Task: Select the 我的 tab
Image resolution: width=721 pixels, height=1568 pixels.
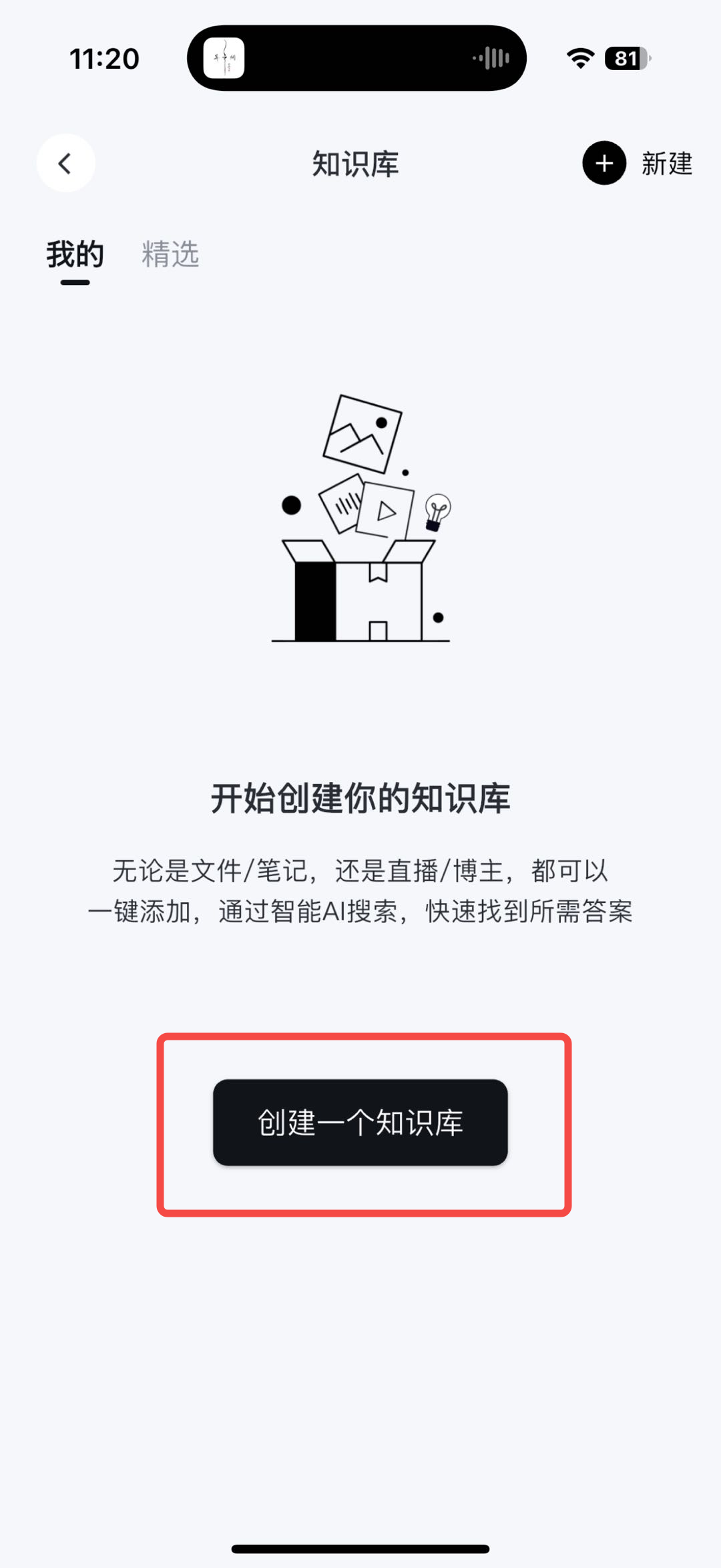Action: tap(75, 254)
